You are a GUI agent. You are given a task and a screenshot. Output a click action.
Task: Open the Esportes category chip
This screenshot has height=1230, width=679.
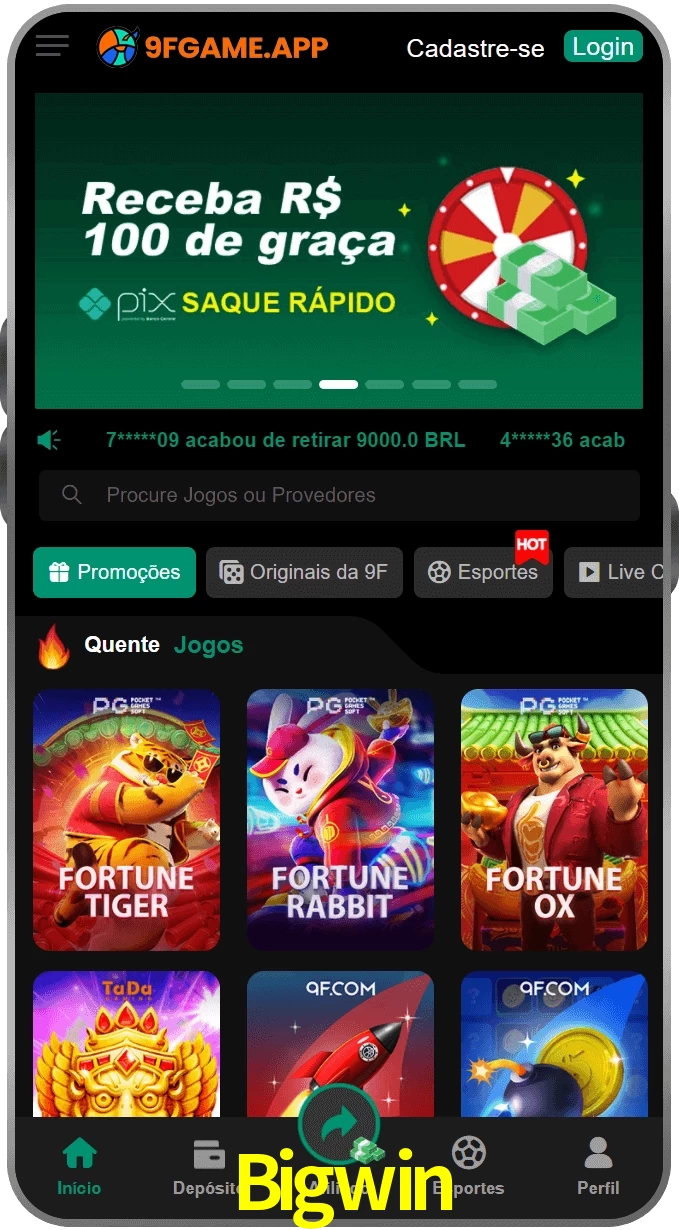[483, 572]
